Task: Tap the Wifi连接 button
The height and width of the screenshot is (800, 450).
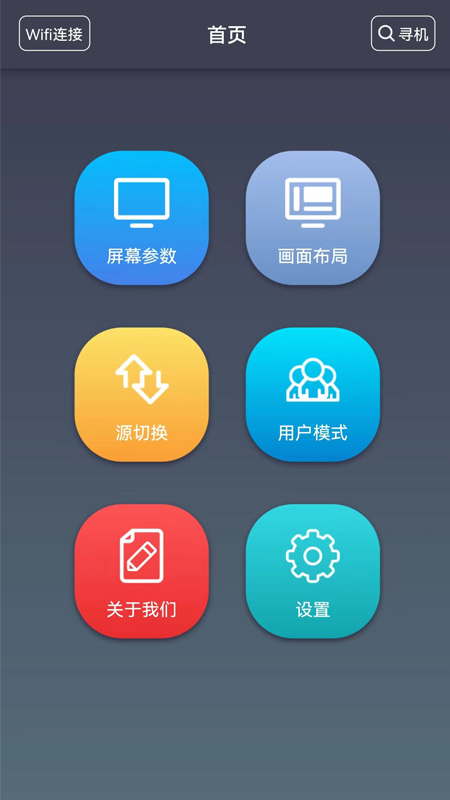Action: [x=55, y=33]
